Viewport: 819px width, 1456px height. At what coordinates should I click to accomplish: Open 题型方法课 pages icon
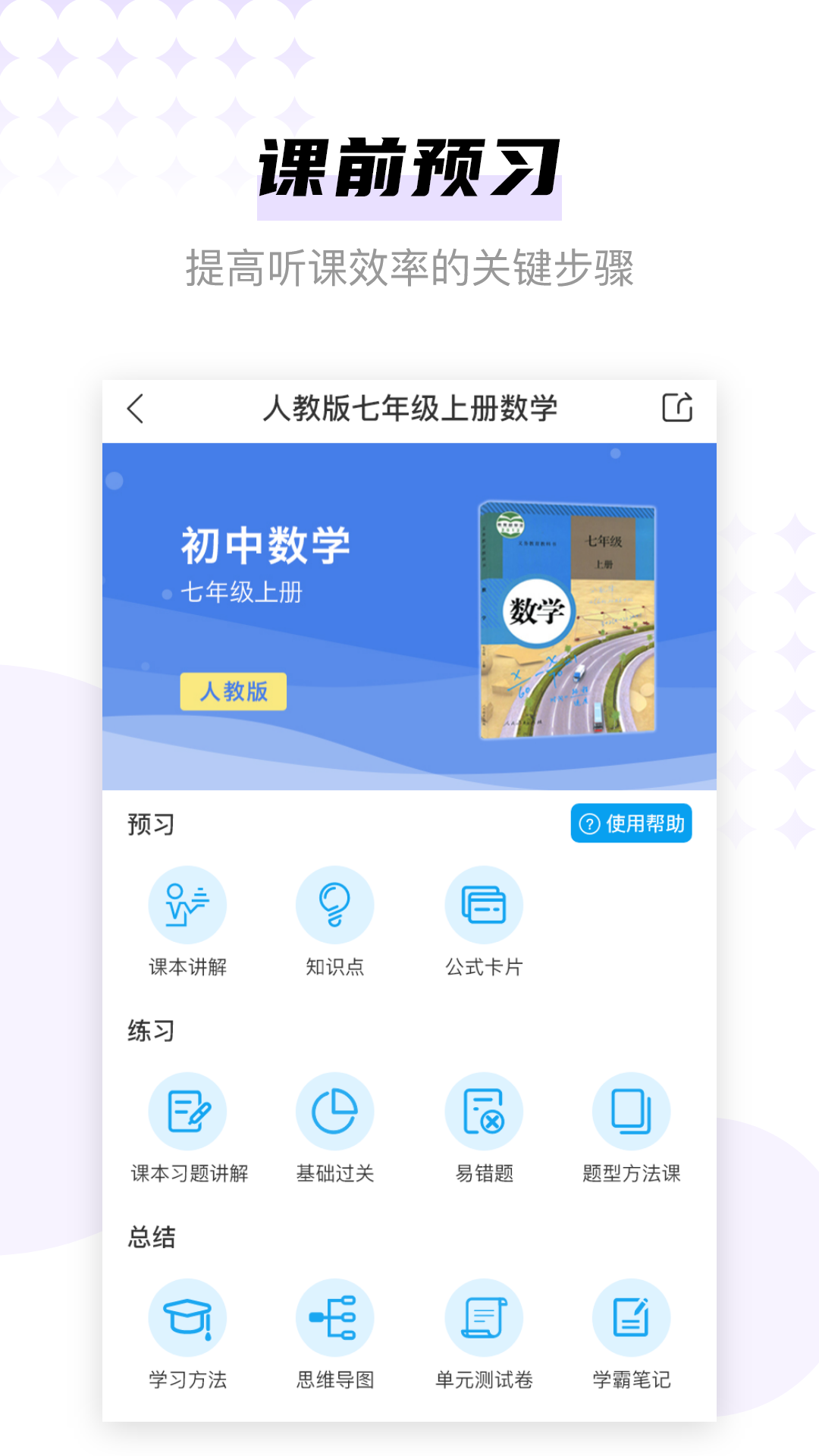633,1112
